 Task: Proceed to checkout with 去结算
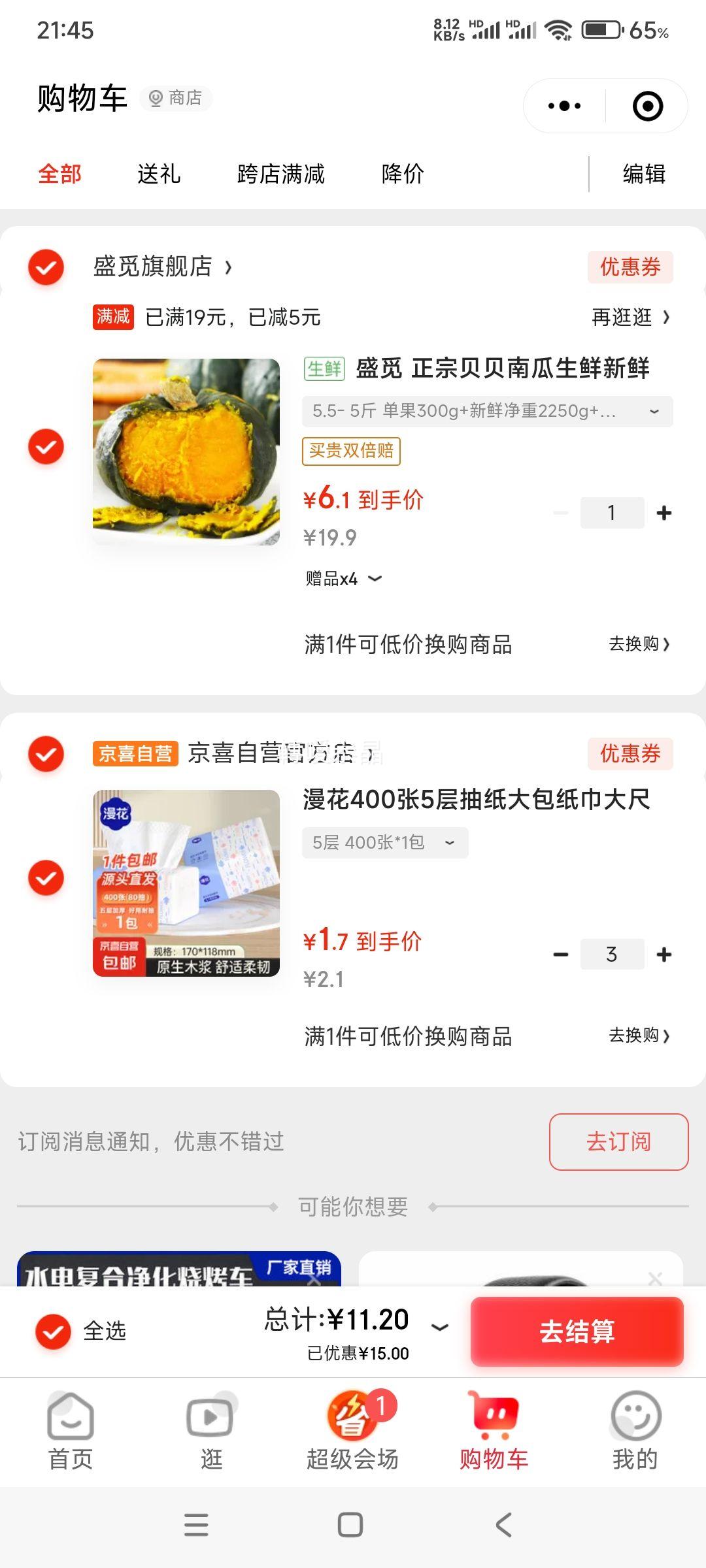577,1331
